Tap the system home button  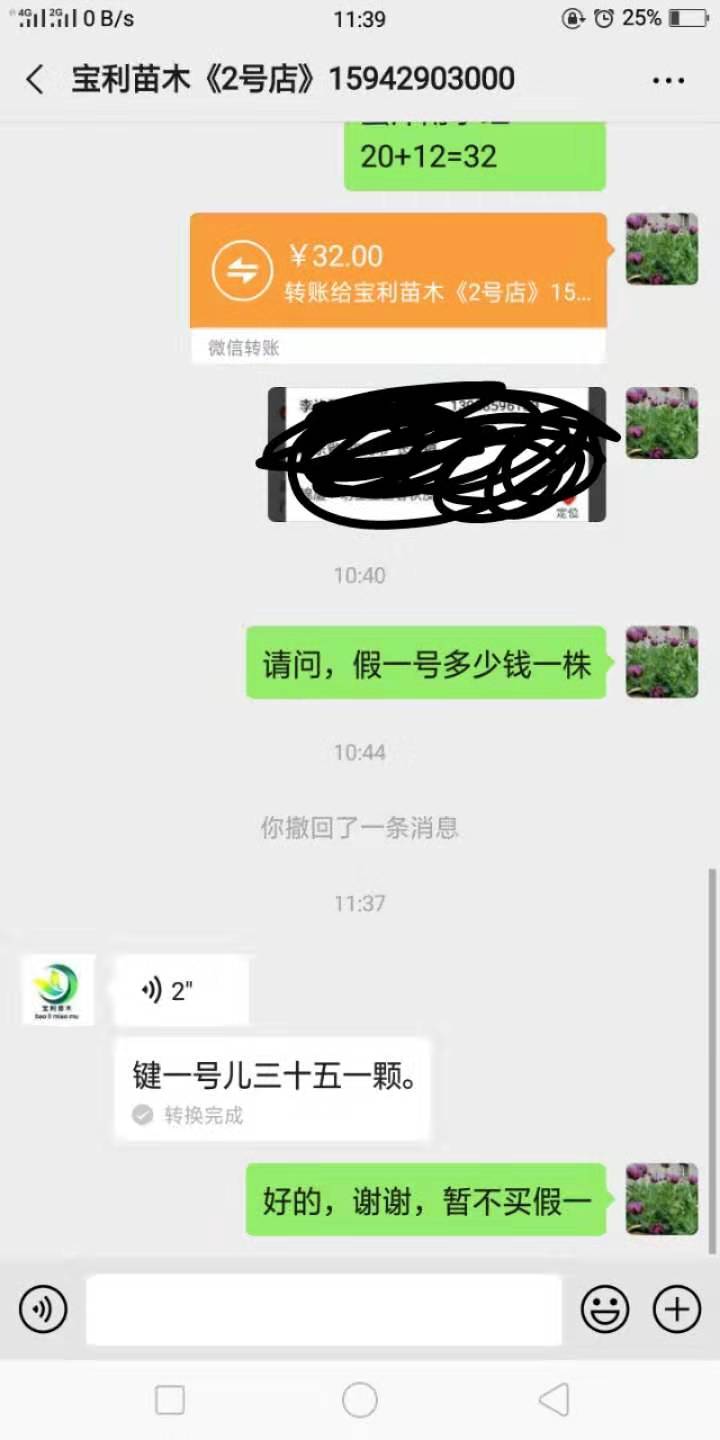360,1400
